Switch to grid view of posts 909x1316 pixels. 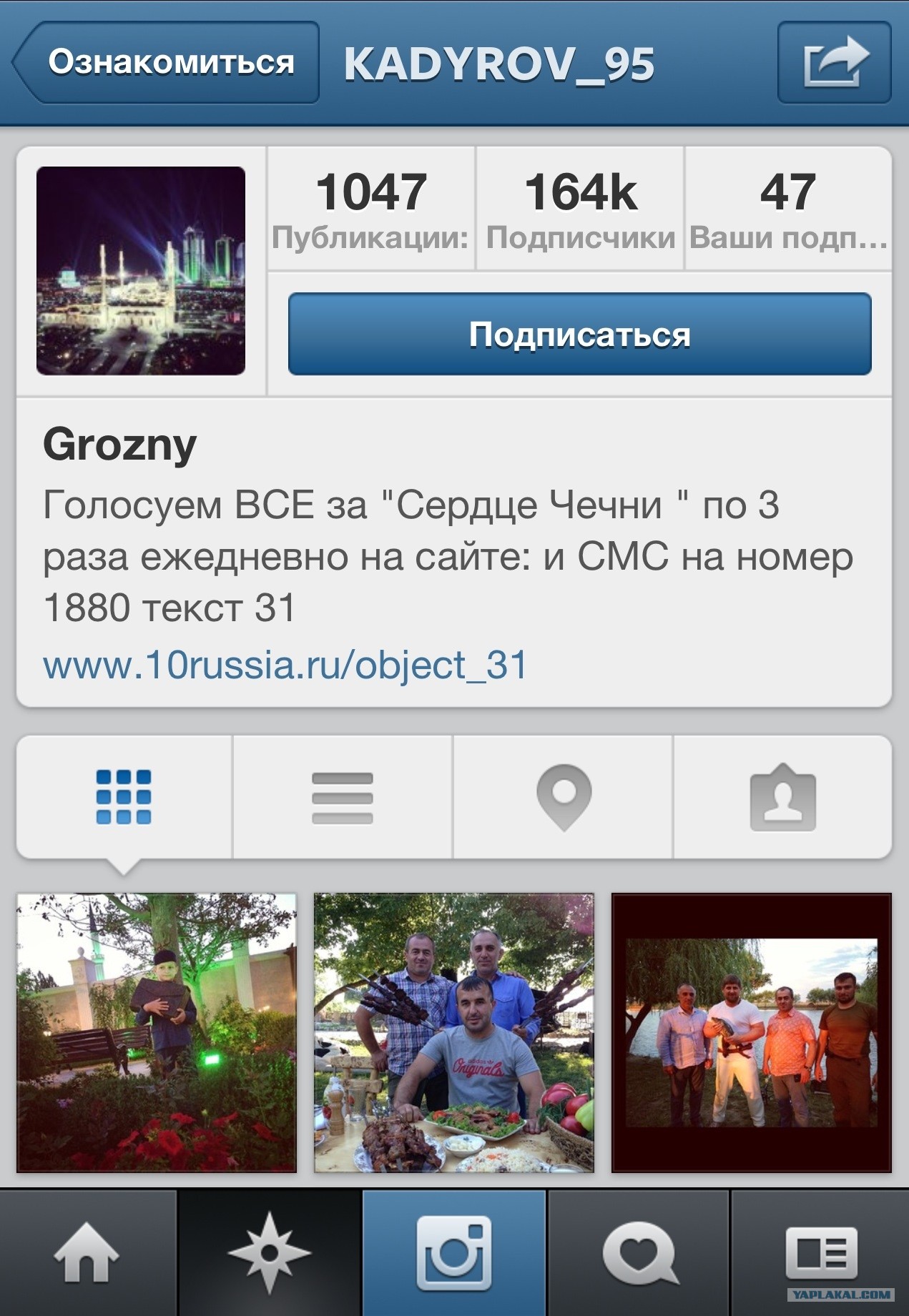(x=124, y=797)
